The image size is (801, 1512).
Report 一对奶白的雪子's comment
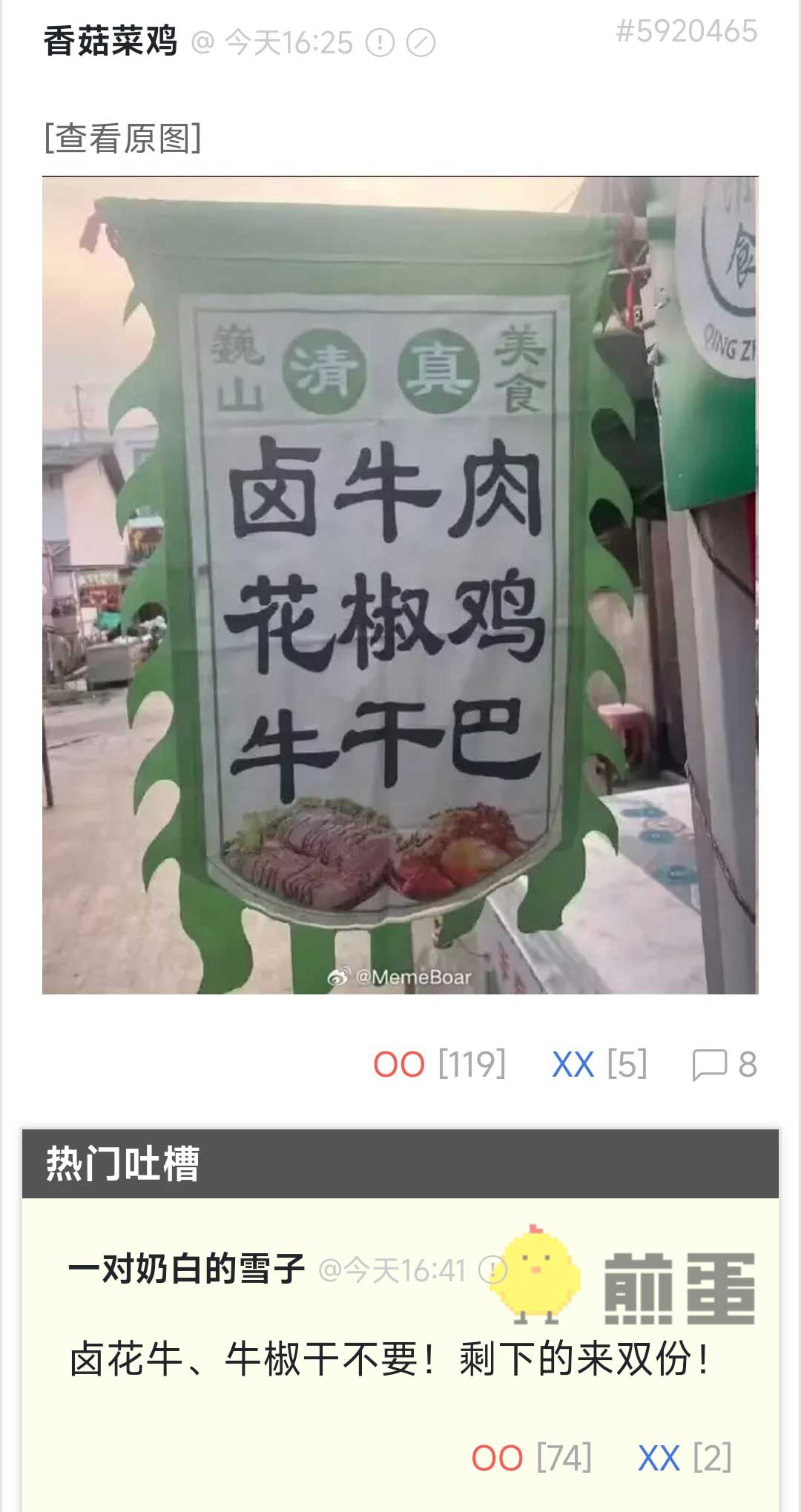491,1270
